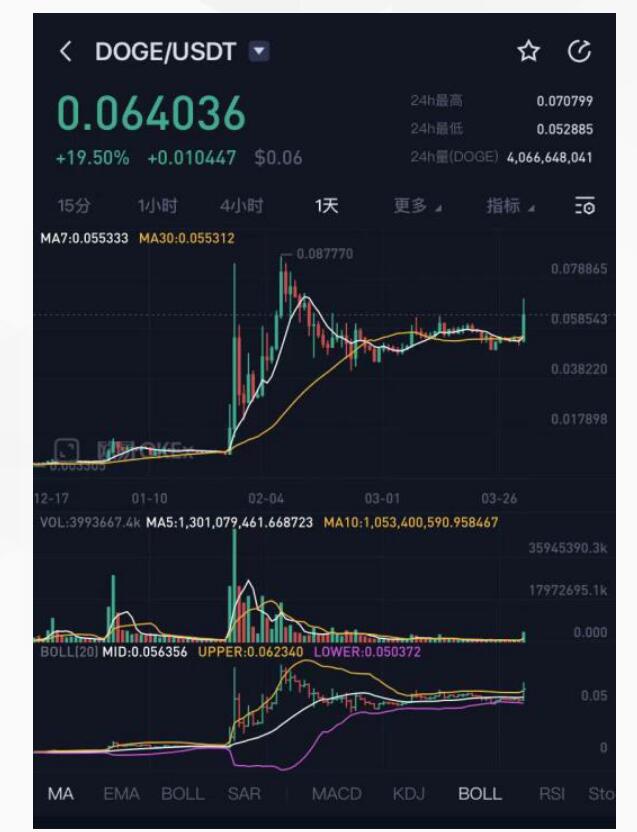Go back using the top-left arrow

65,51
